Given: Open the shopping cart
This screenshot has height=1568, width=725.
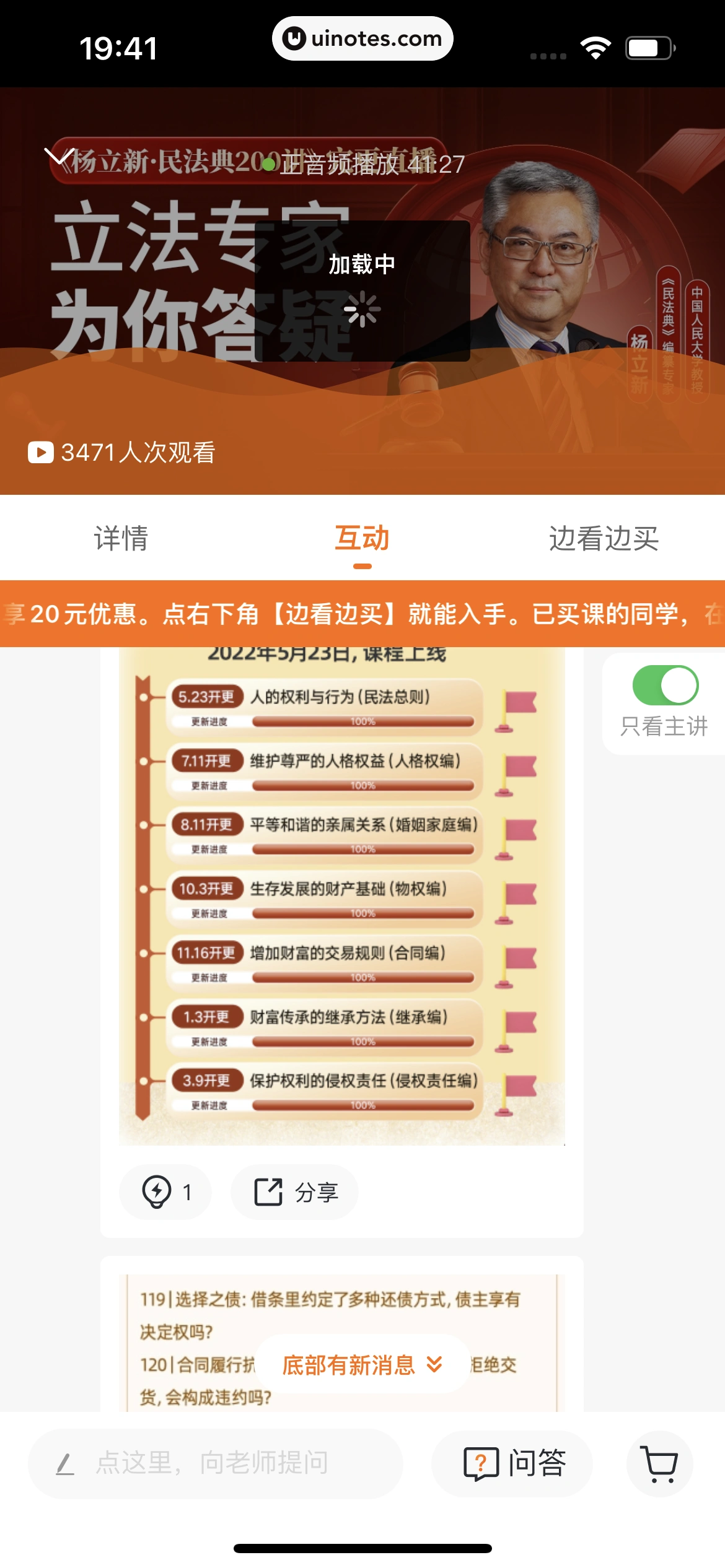Looking at the screenshot, I should (x=659, y=1463).
